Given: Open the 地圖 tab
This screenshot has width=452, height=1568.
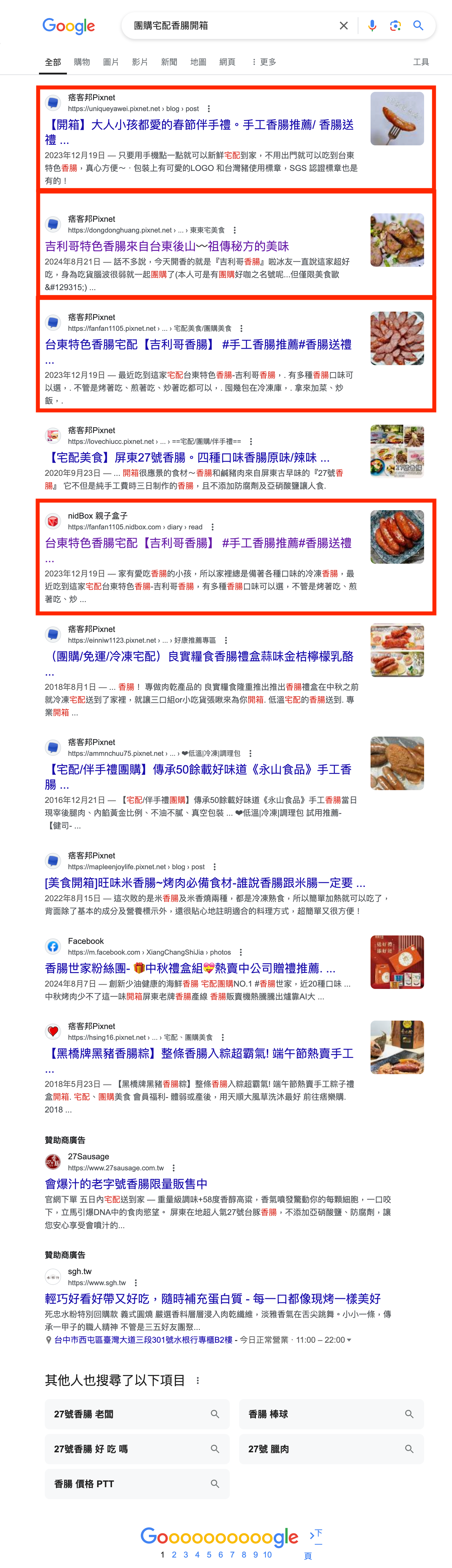Looking at the screenshot, I should (198, 62).
